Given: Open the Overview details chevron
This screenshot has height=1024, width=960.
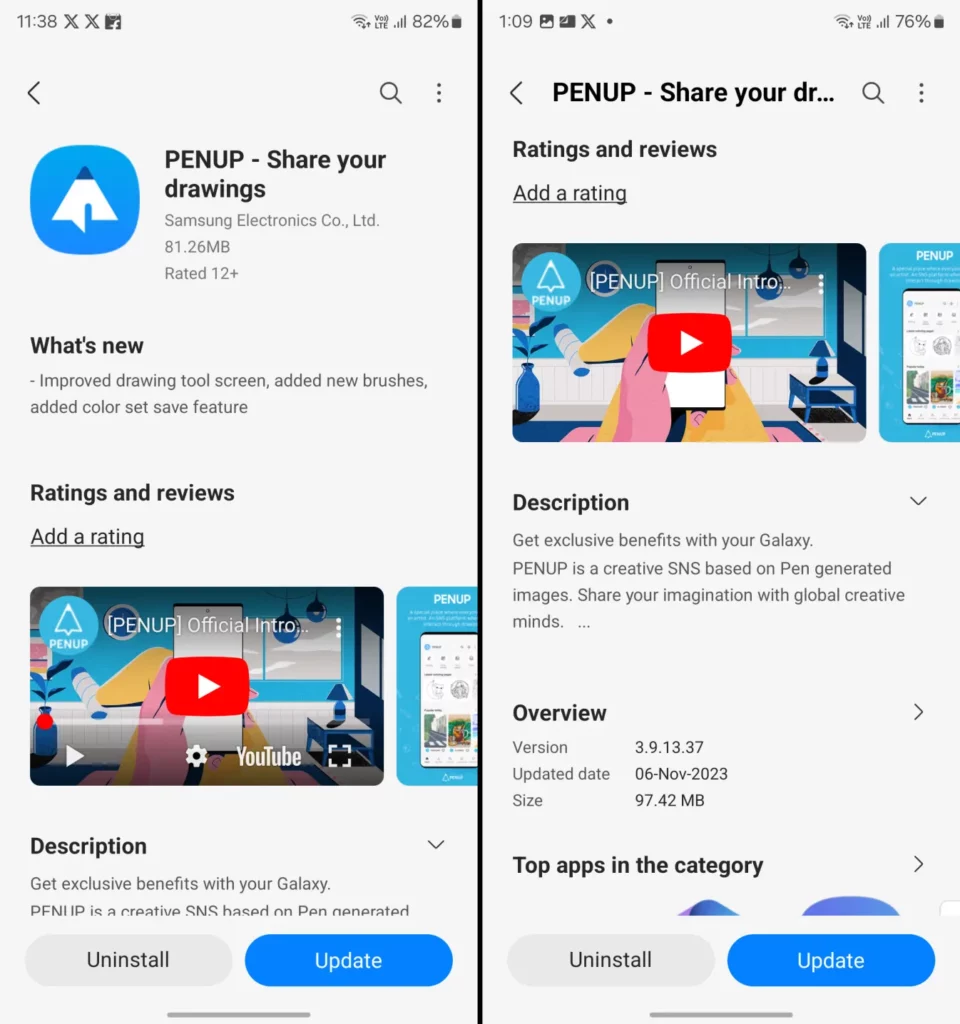Looking at the screenshot, I should [918, 712].
